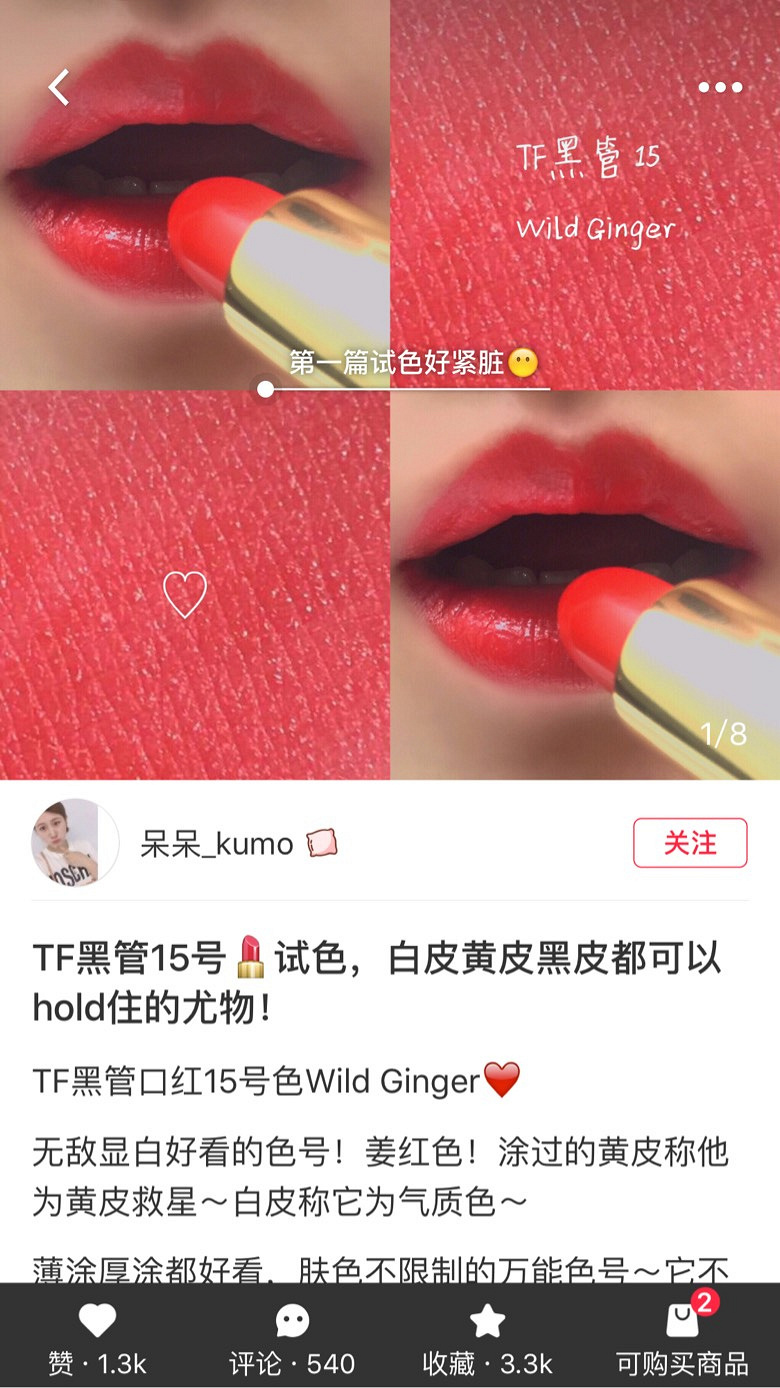Follow 呆呆_kumo with the 关注 button

[690, 843]
